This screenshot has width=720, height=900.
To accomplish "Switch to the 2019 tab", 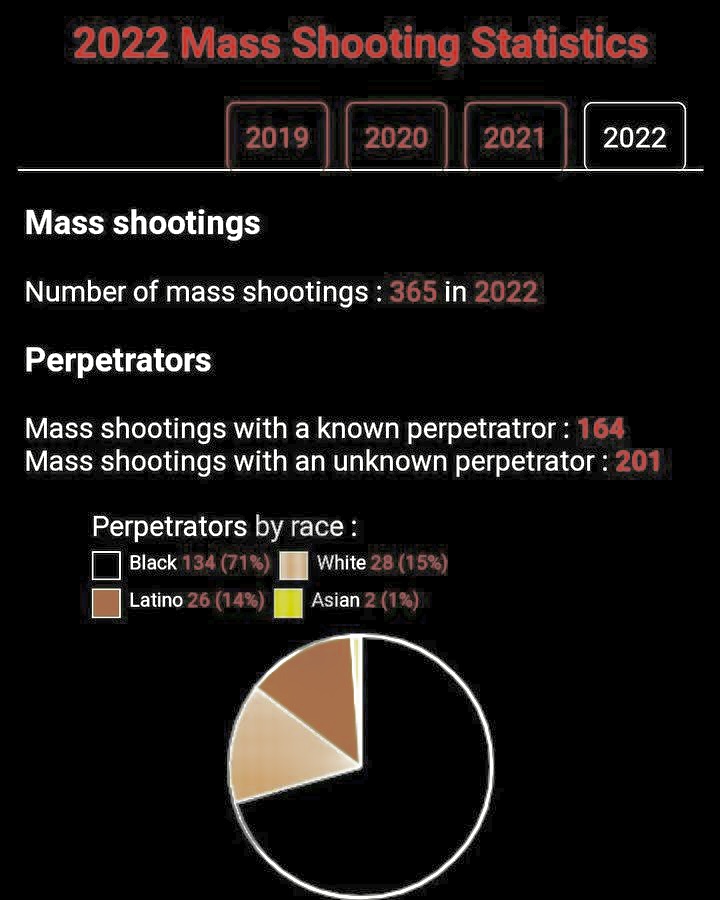I will 277,137.
